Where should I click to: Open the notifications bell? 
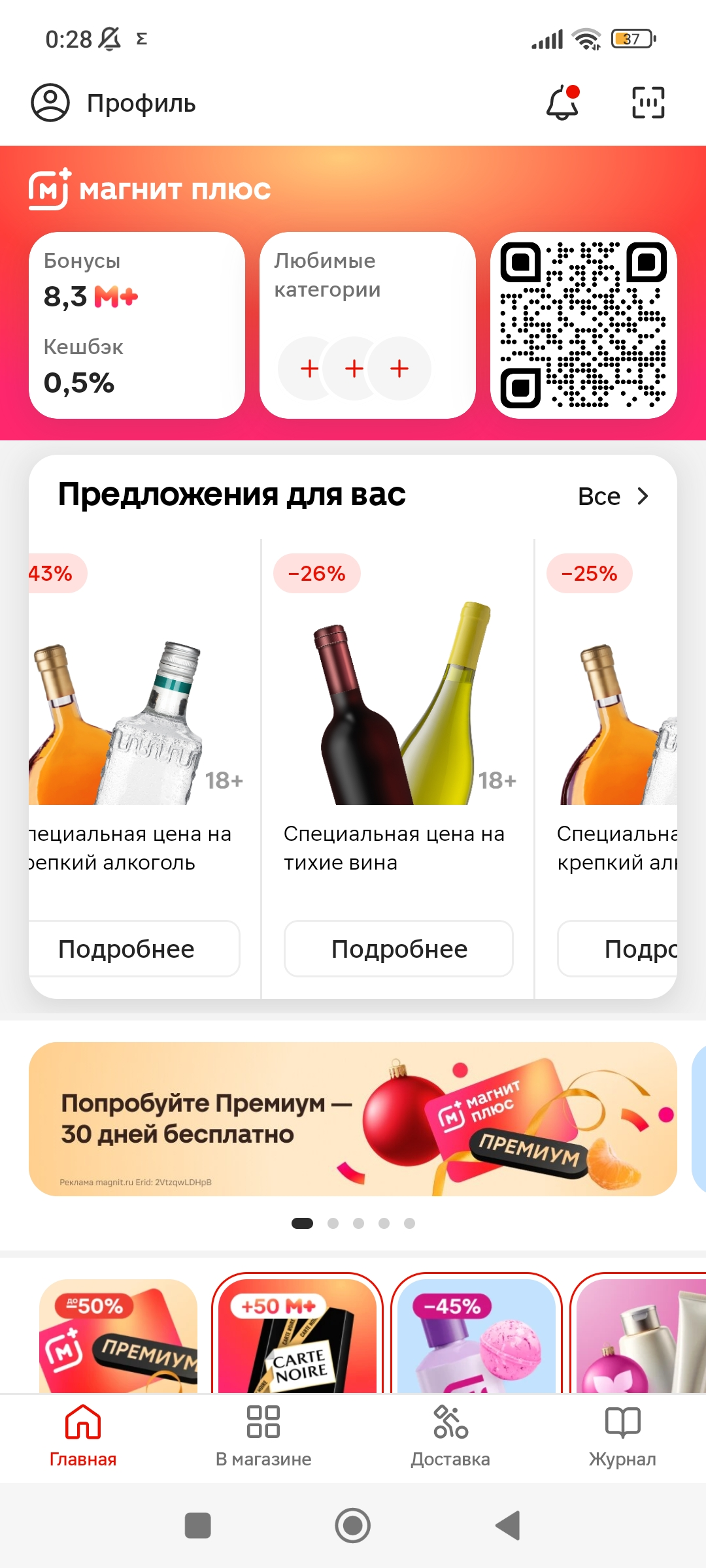click(x=563, y=103)
